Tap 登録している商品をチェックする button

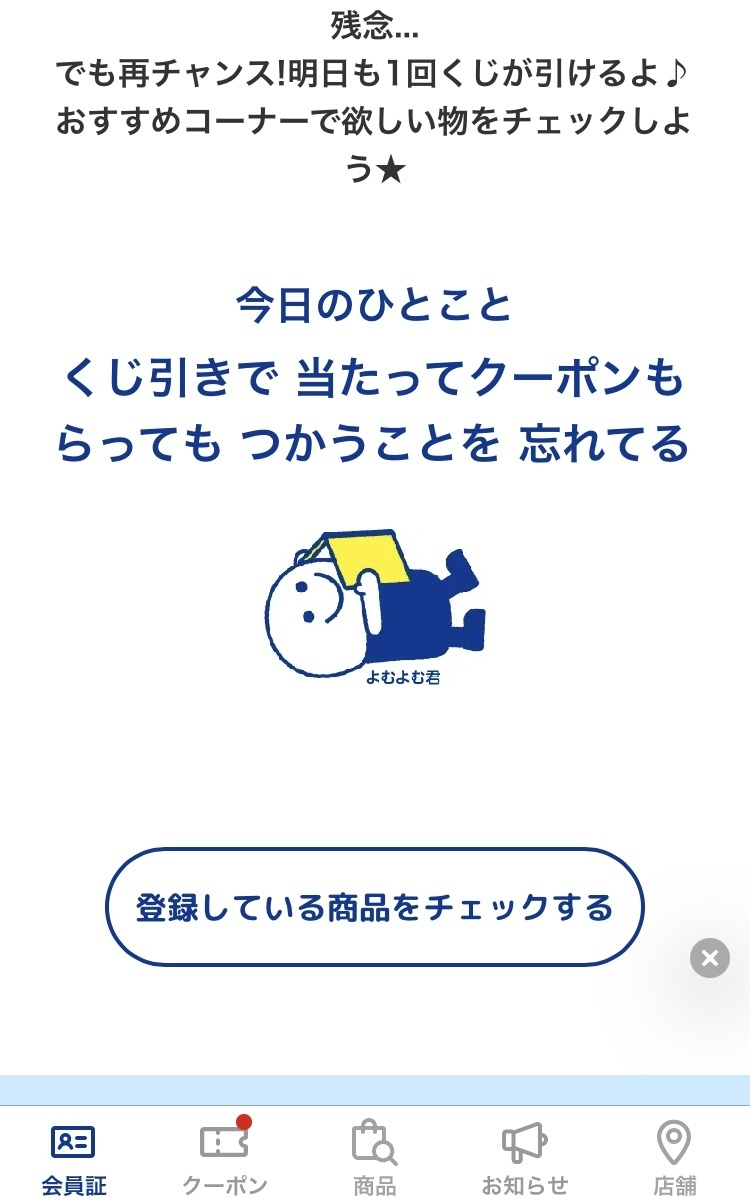point(374,907)
